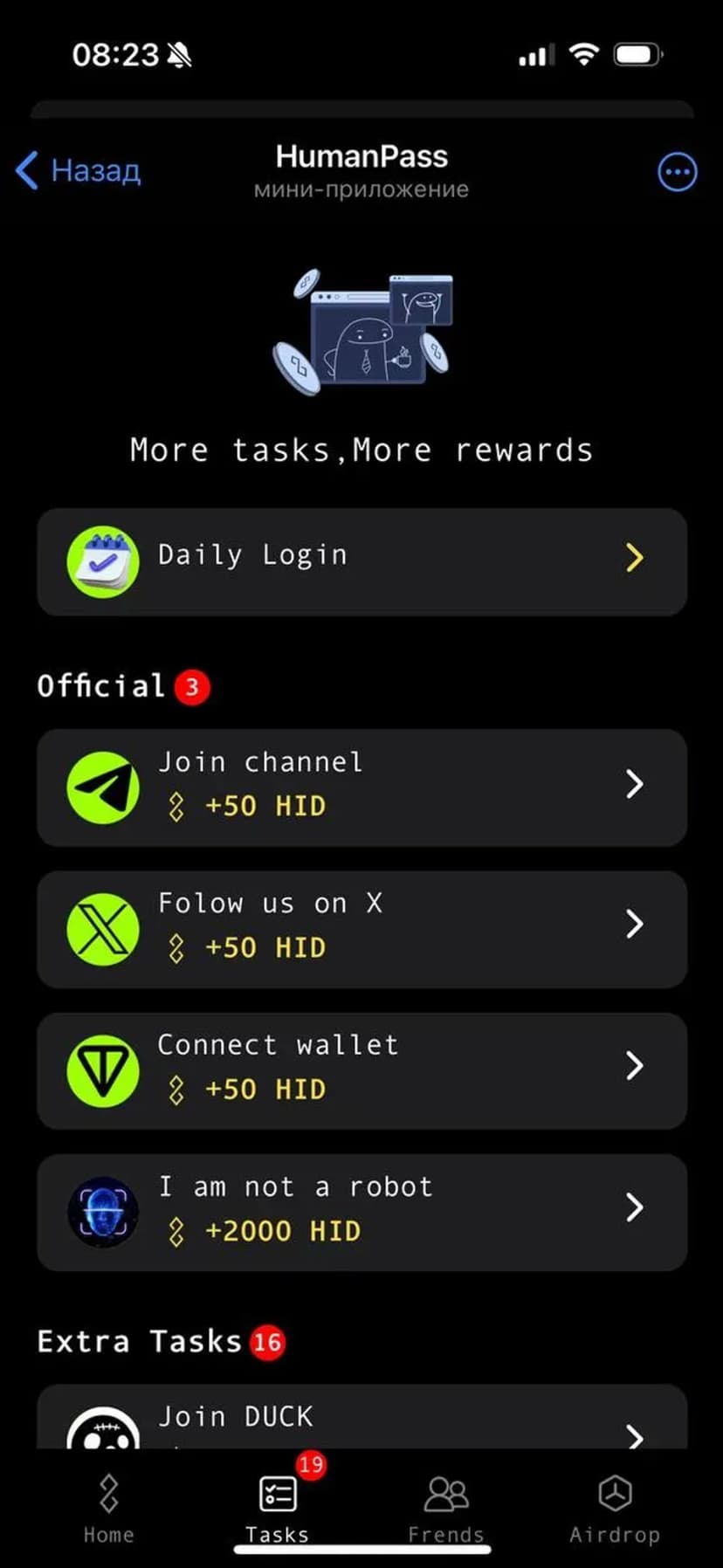Select the Folow us on X task
The height and width of the screenshot is (1568, 723).
pos(361,928)
